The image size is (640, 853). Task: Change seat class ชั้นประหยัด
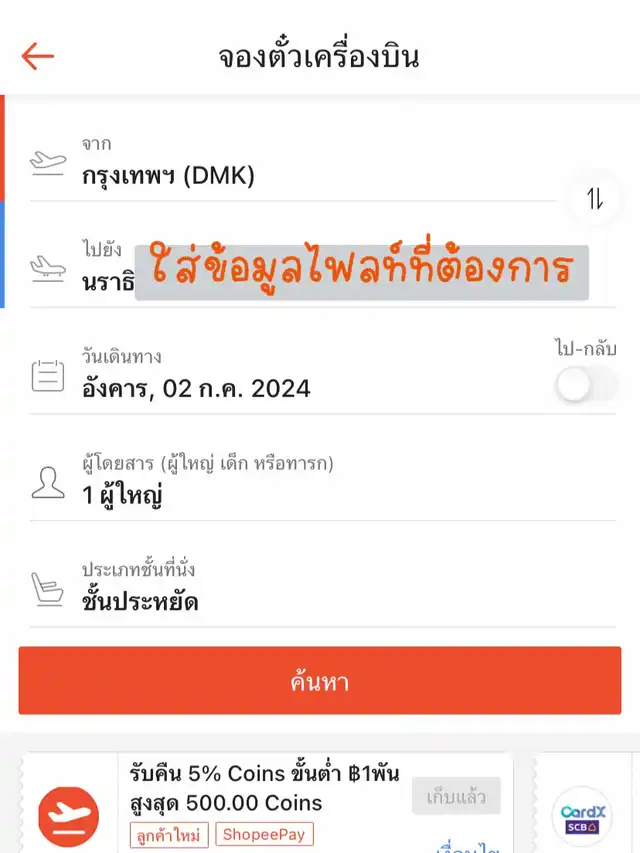323,588
